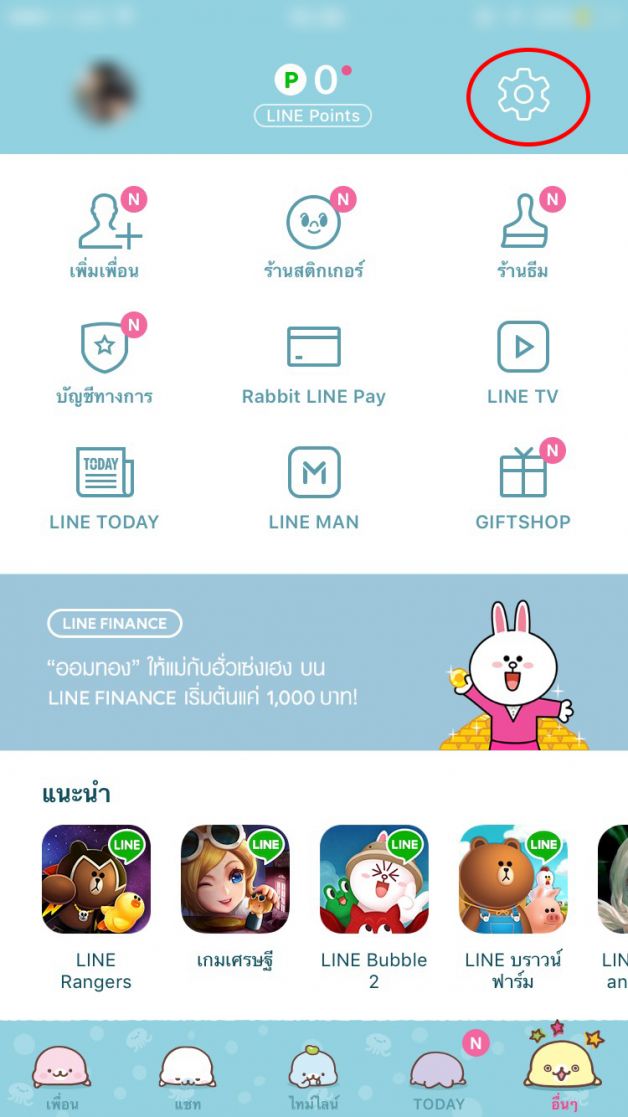Image resolution: width=628 pixels, height=1117 pixels.
Task: Select the เกมเศรษฐี game
Action: click(x=235, y=880)
